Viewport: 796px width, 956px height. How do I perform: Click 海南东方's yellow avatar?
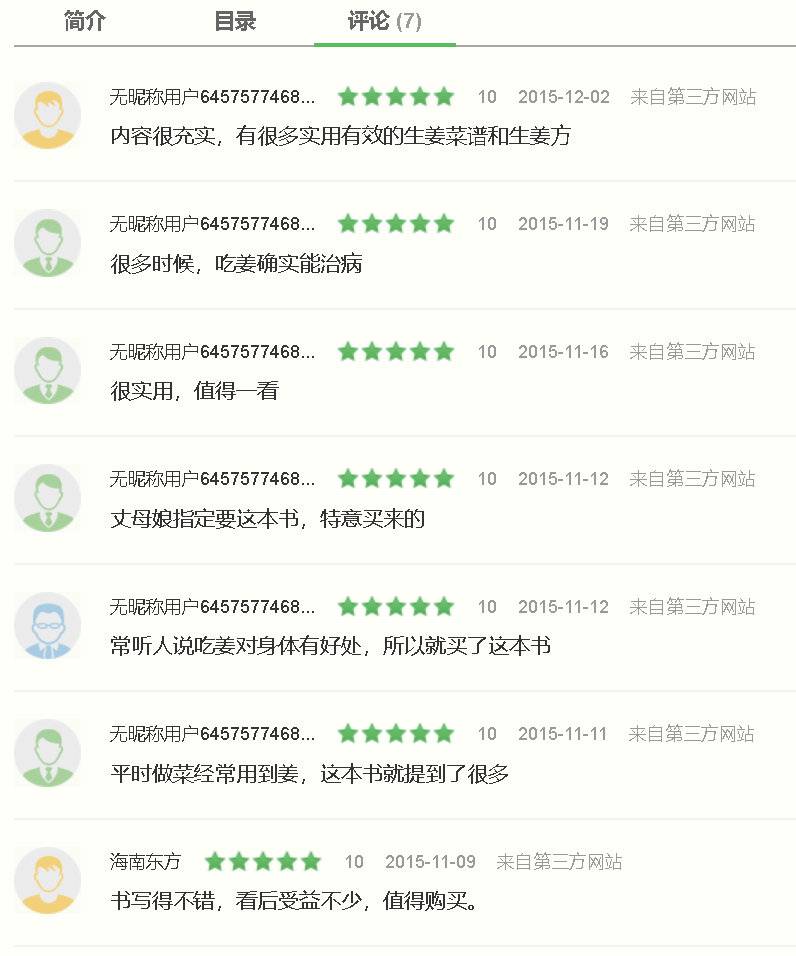pos(47,880)
